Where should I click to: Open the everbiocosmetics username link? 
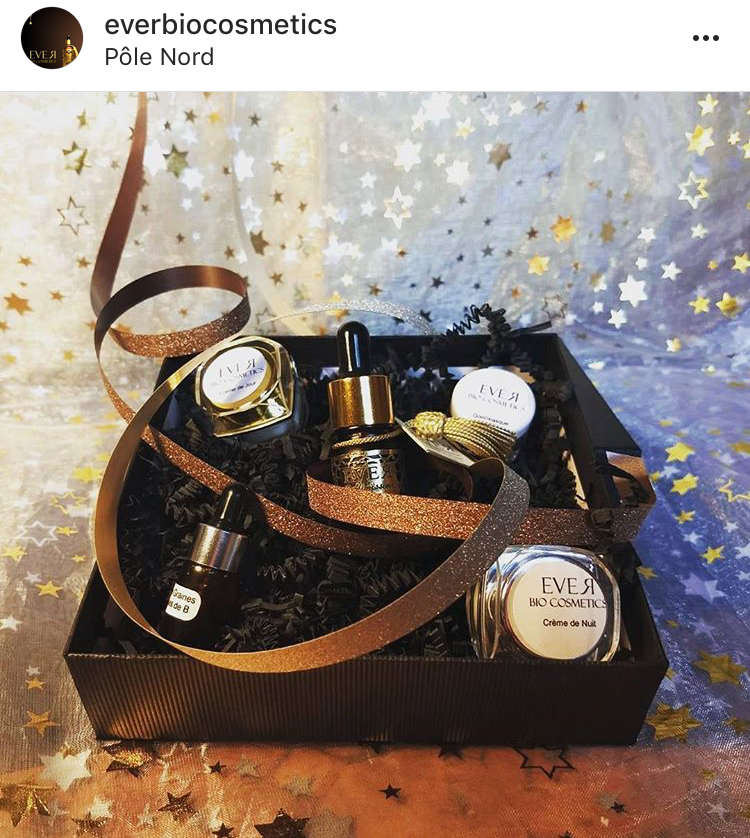(x=220, y=25)
